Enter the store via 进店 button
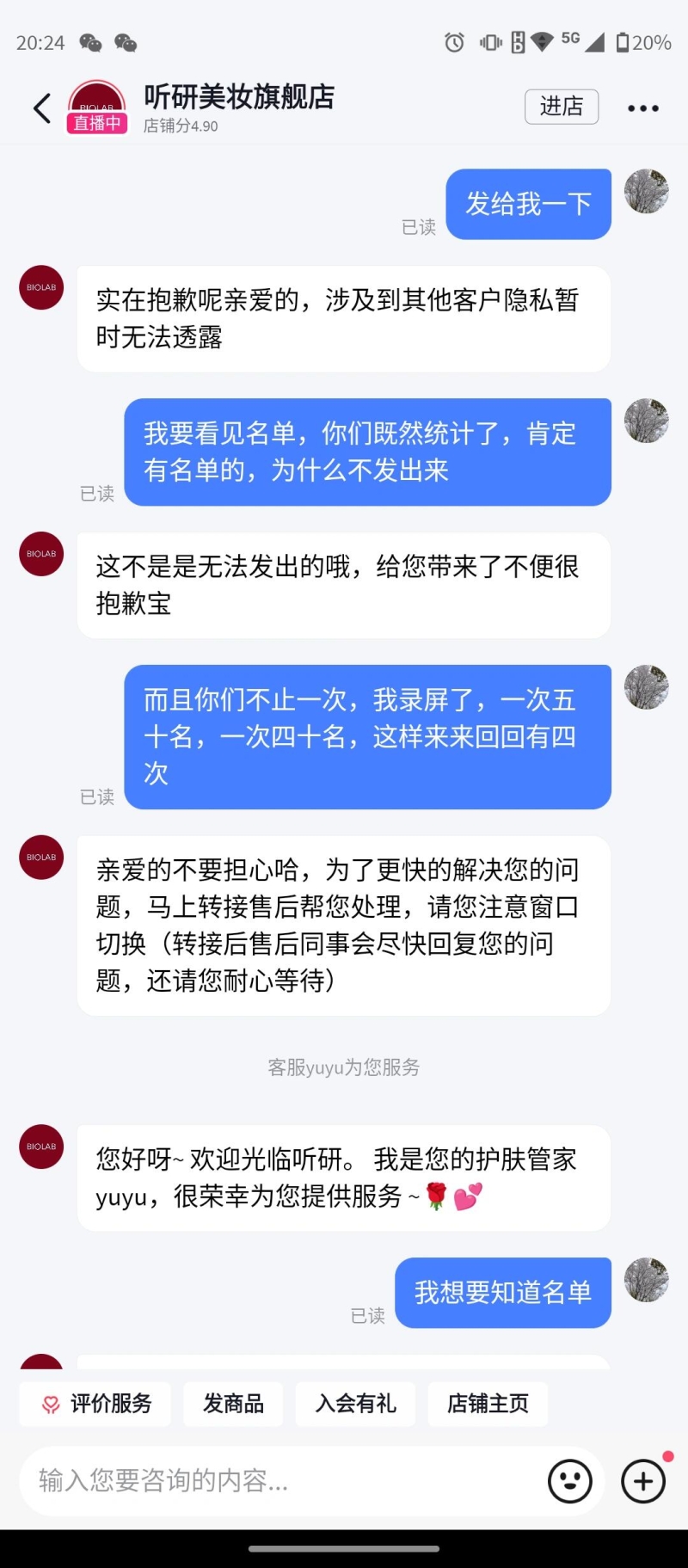This screenshot has width=688, height=1568. [561, 107]
